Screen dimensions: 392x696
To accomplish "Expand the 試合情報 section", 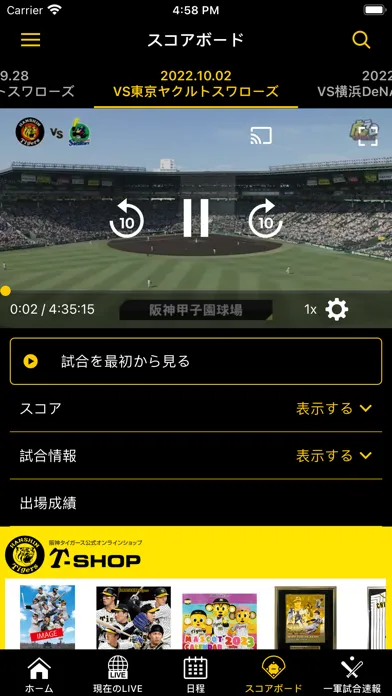I will (196, 456).
